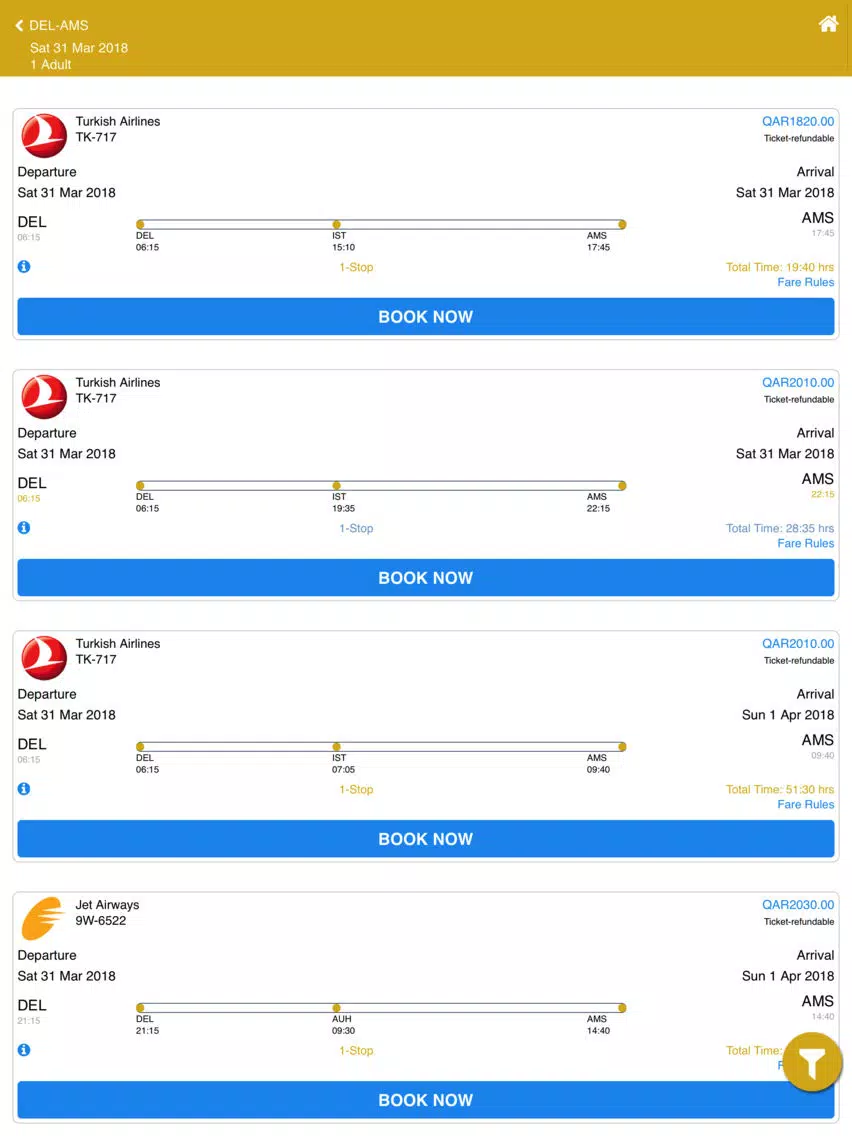The width and height of the screenshot is (852, 1136).
Task: View Fare Rules for 51:30 hrs flight
Action: point(805,805)
